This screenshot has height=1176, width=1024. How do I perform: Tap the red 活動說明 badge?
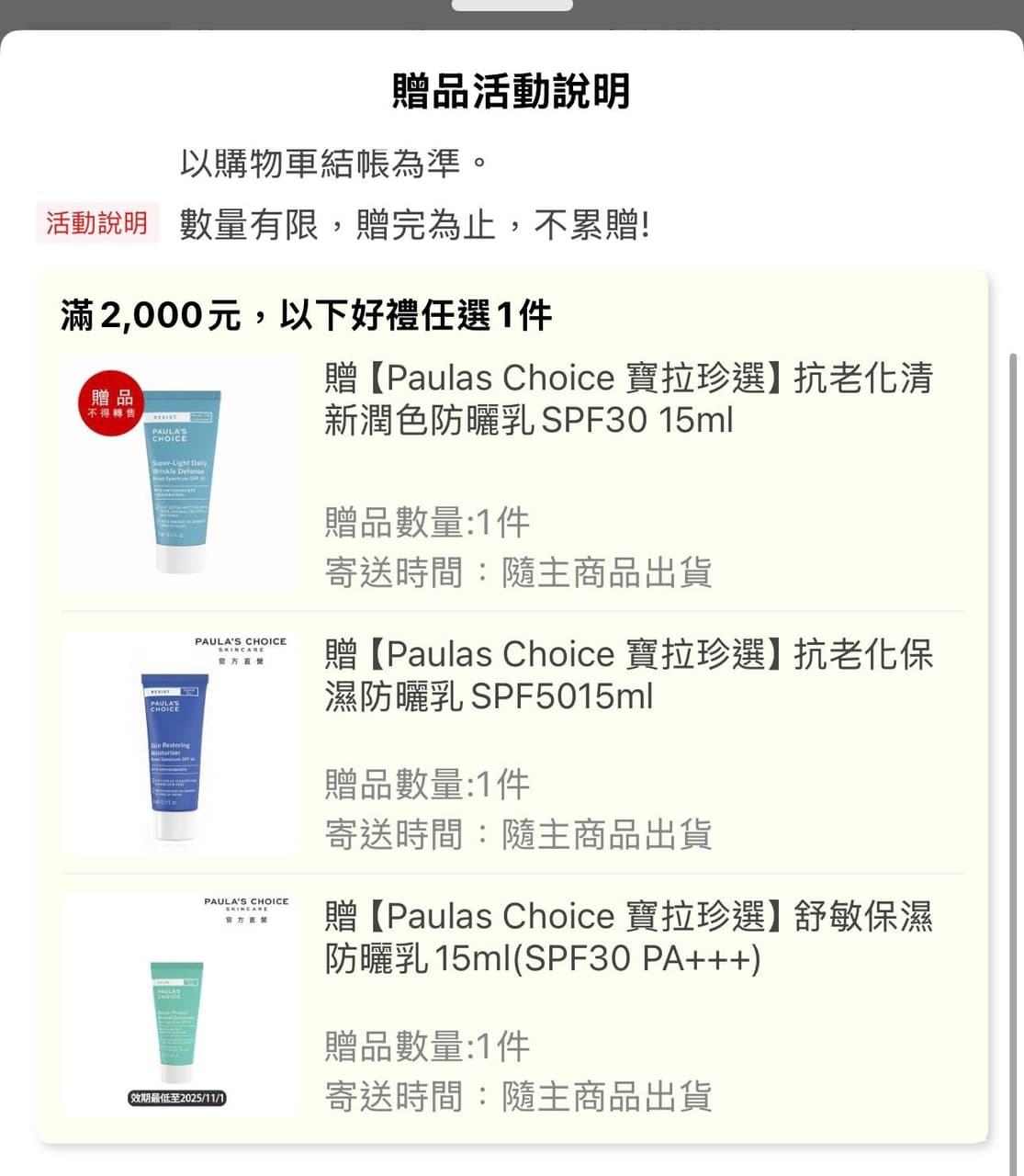pyautogui.click(x=96, y=222)
